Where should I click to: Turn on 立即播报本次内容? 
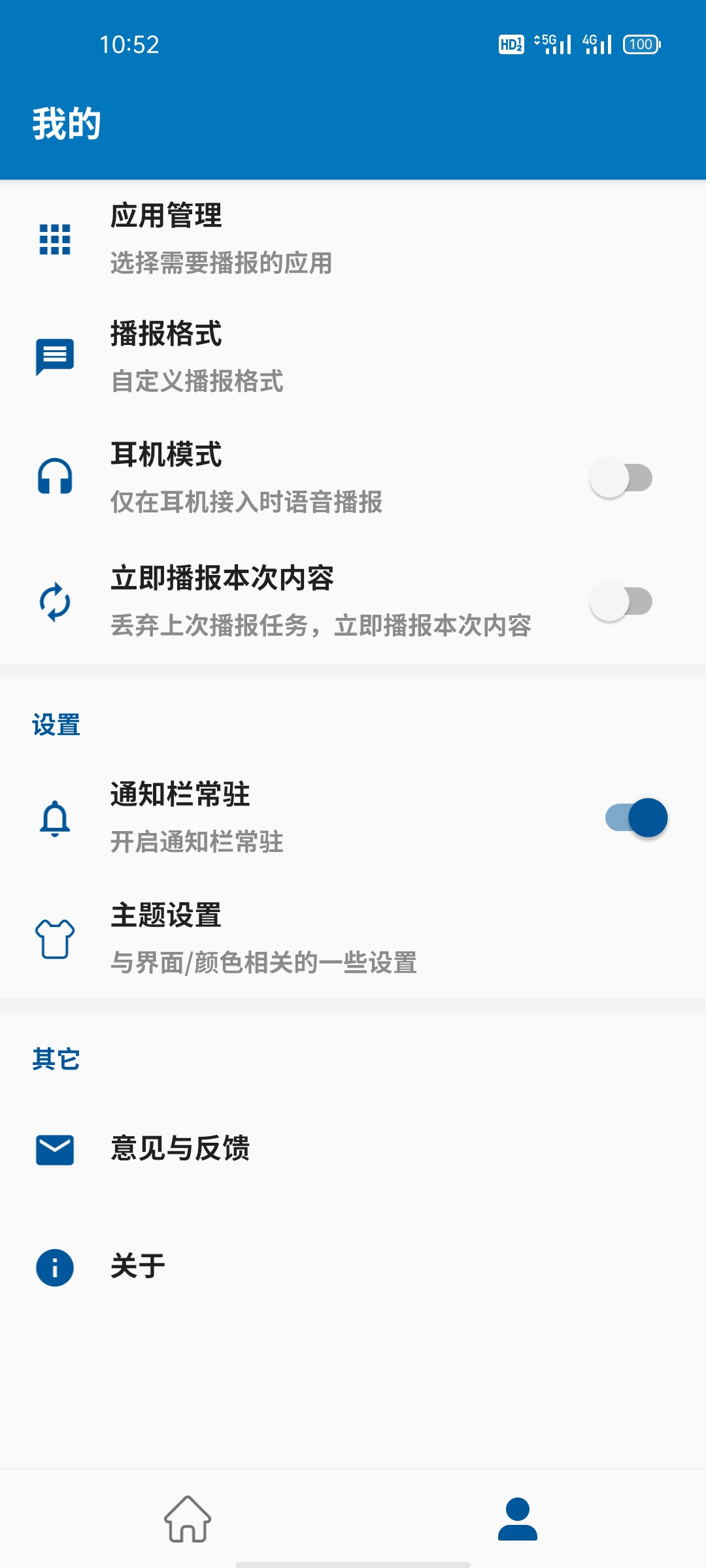621,600
